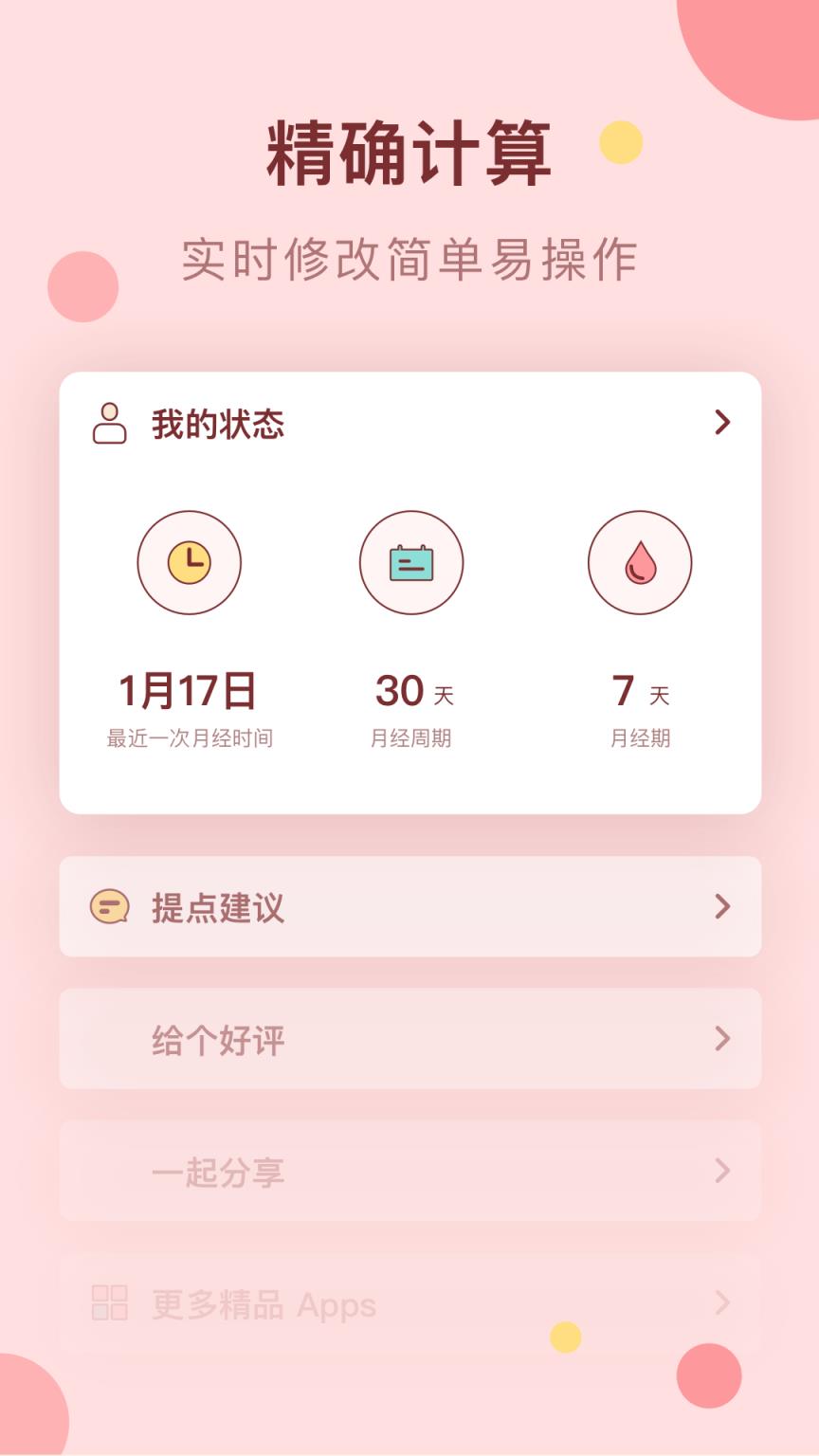Open 更多精品 Apps via its chevron
Viewport: 819px width, 1456px height.
722,1304
